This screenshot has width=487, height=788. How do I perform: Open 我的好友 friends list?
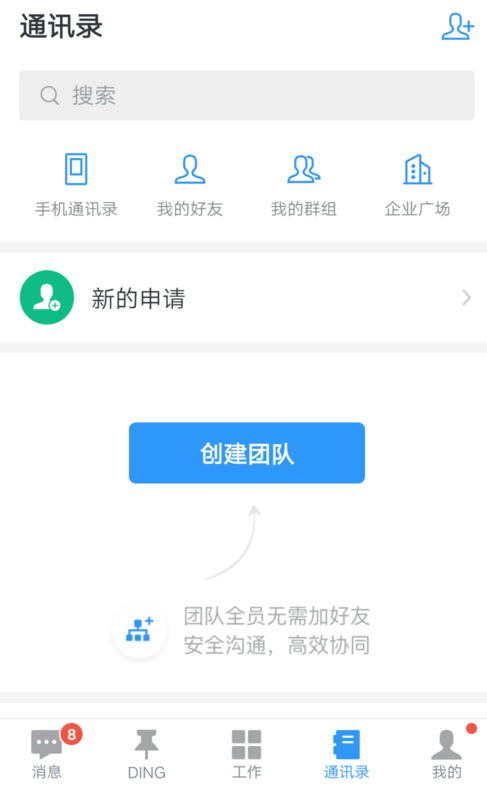coord(190,185)
